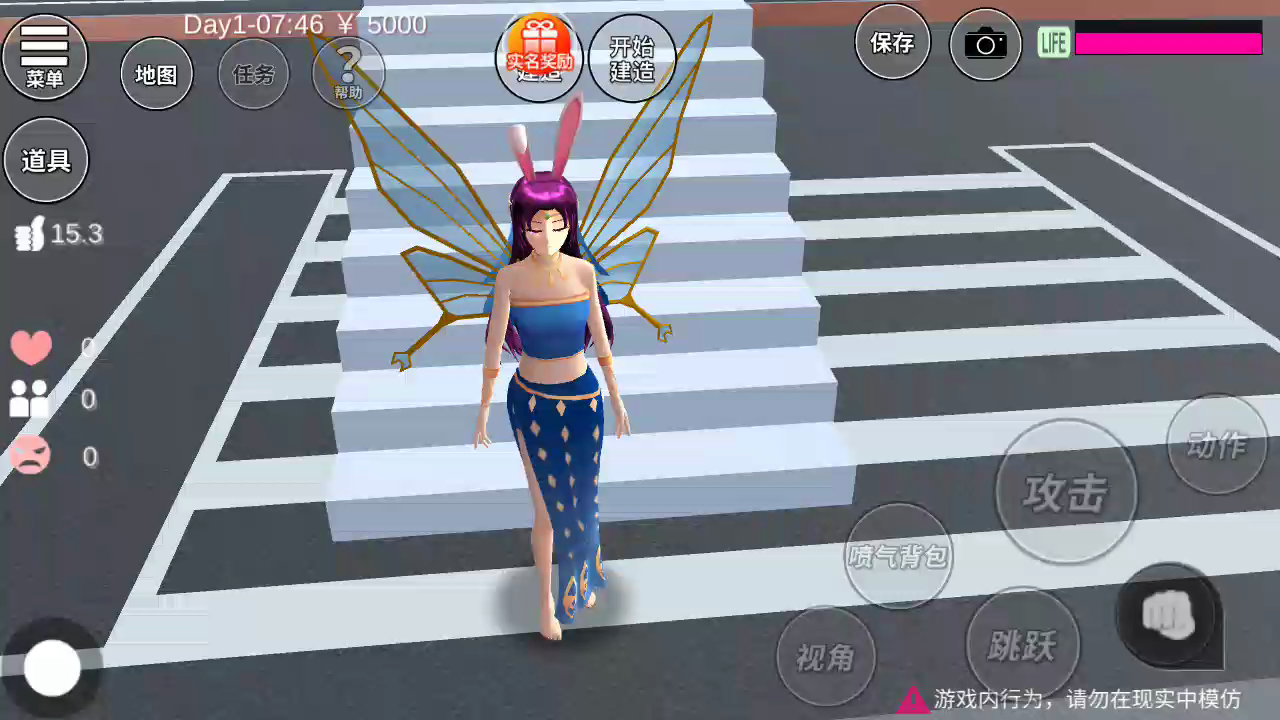1280x720 pixels.
Task: Tap 跳跃 to jump
Action: (x=1022, y=645)
